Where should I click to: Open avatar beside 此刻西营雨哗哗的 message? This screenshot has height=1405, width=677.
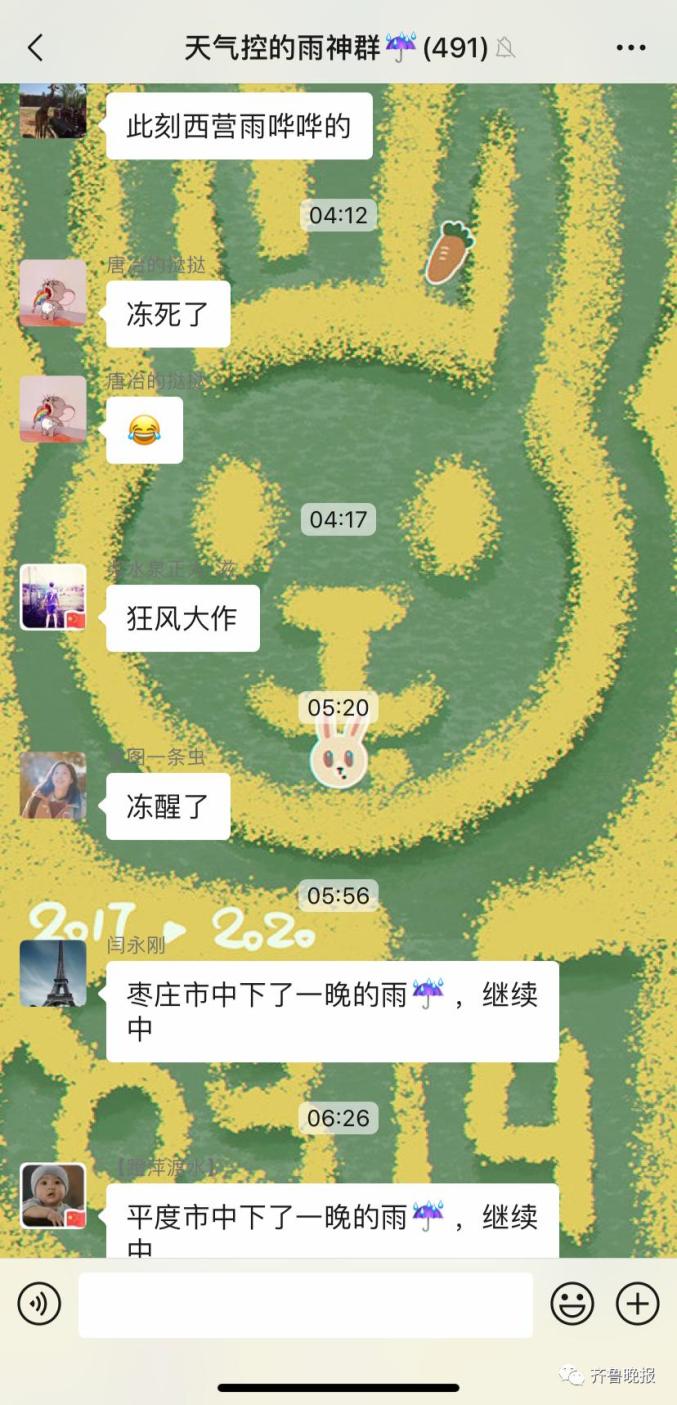click(x=53, y=110)
